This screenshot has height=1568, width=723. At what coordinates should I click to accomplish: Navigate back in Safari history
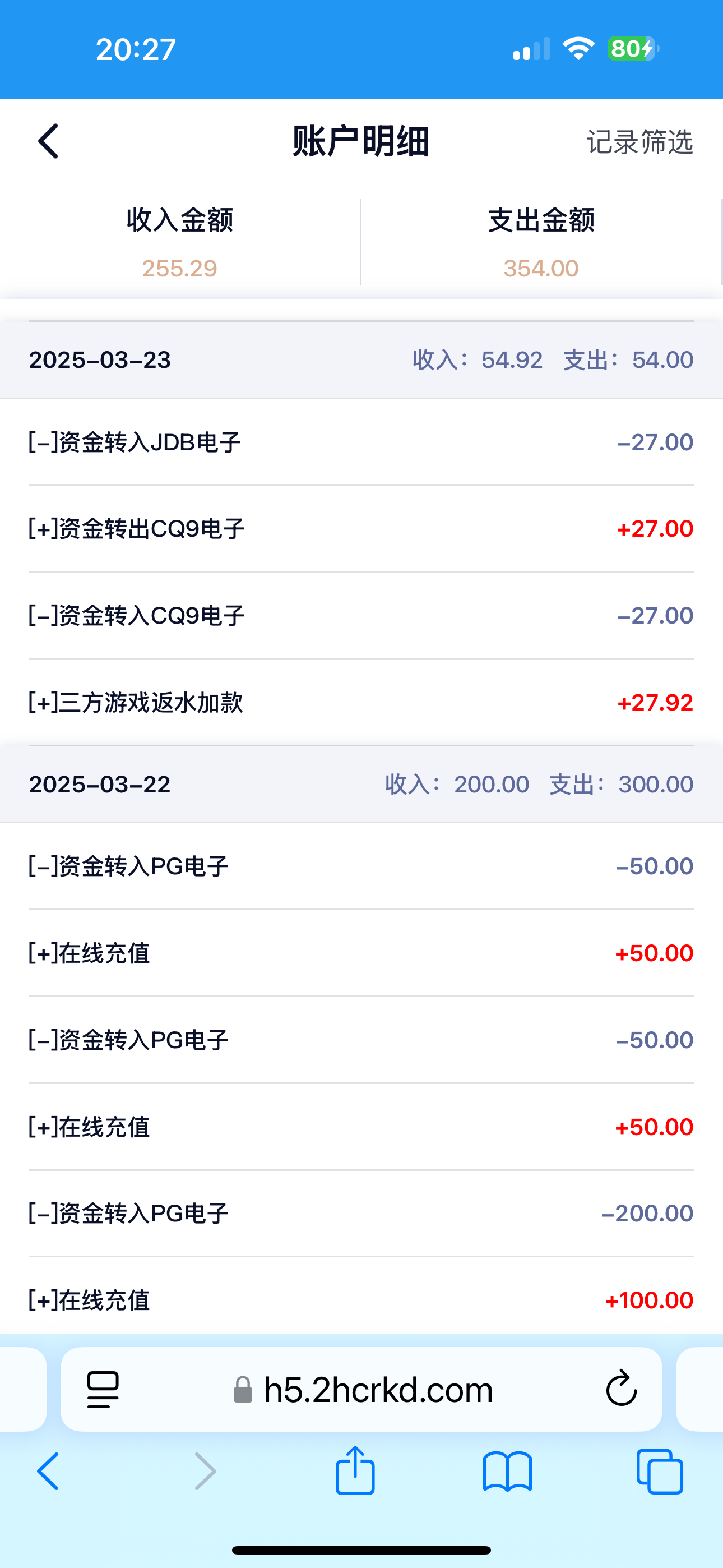[49, 1472]
